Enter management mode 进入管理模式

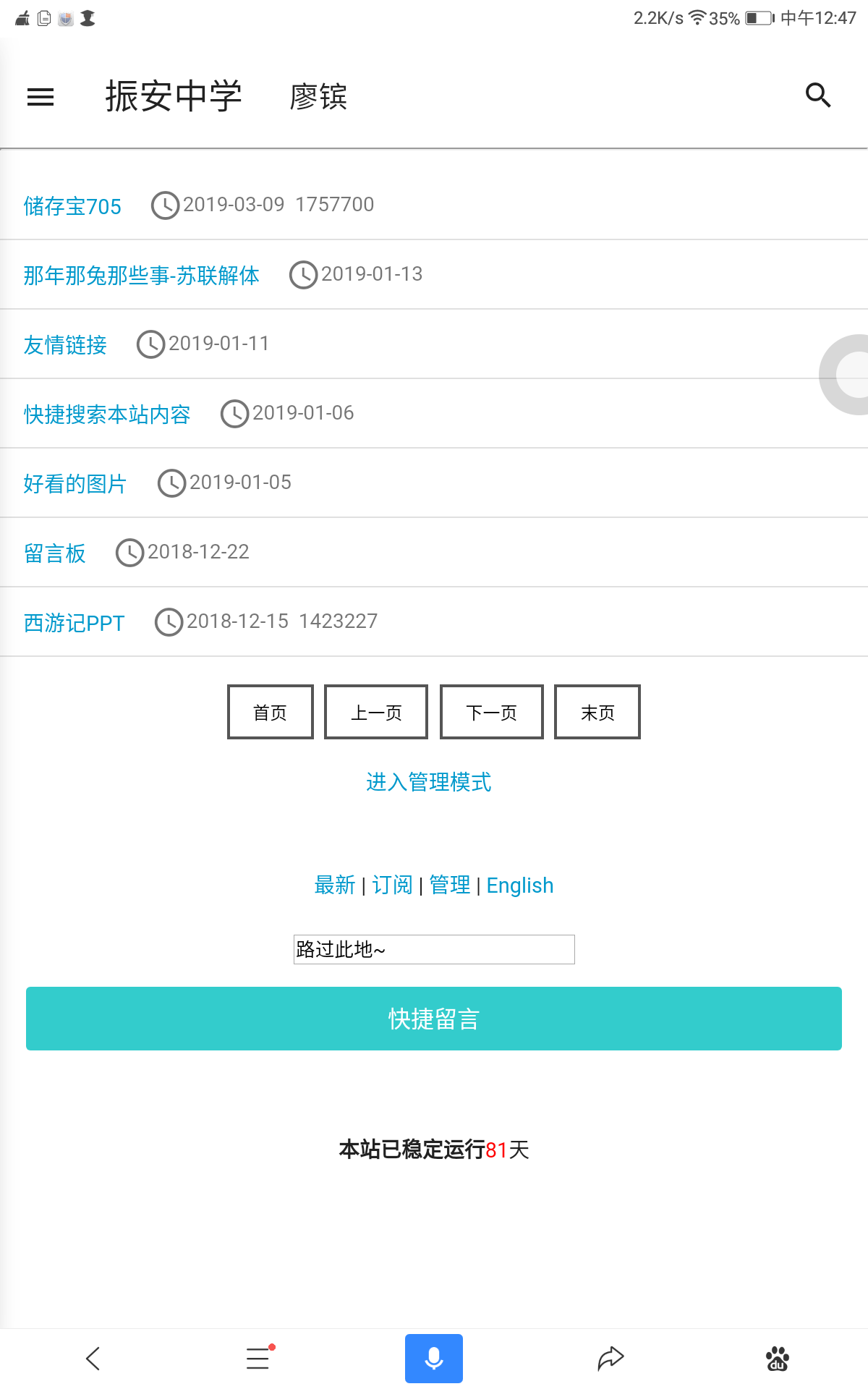tap(429, 782)
